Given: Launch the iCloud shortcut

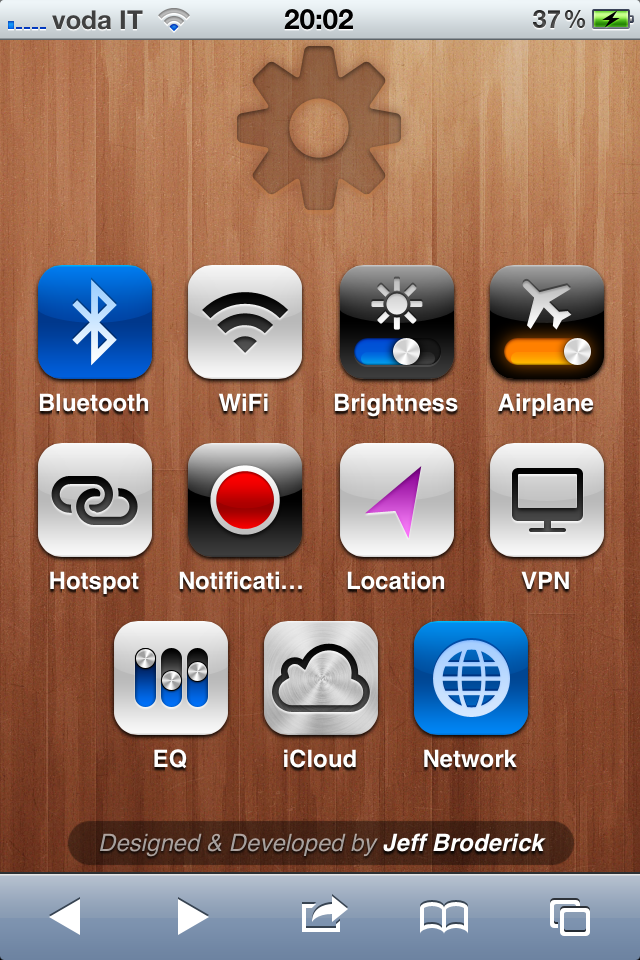Looking at the screenshot, I should 321,678.
